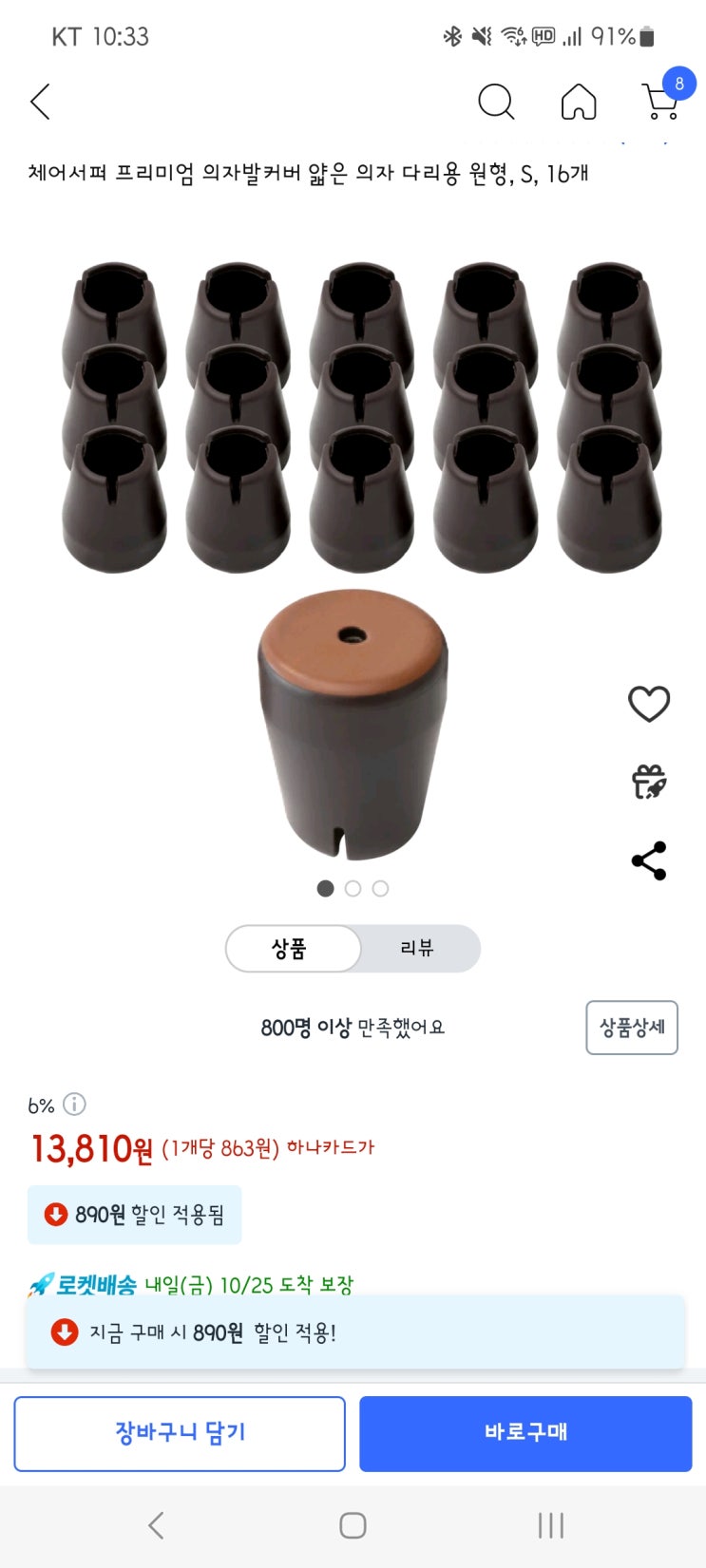This screenshot has height=1568, width=706.
Task: Open the search magnifier icon
Action: [x=495, y=101]
